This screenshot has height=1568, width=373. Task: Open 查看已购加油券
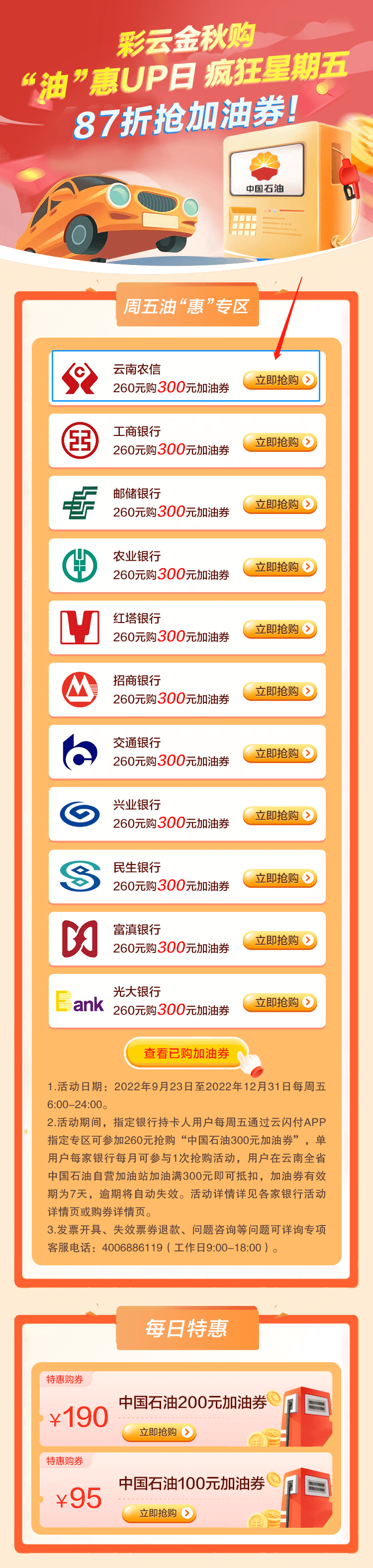[x=186, y=1053]
